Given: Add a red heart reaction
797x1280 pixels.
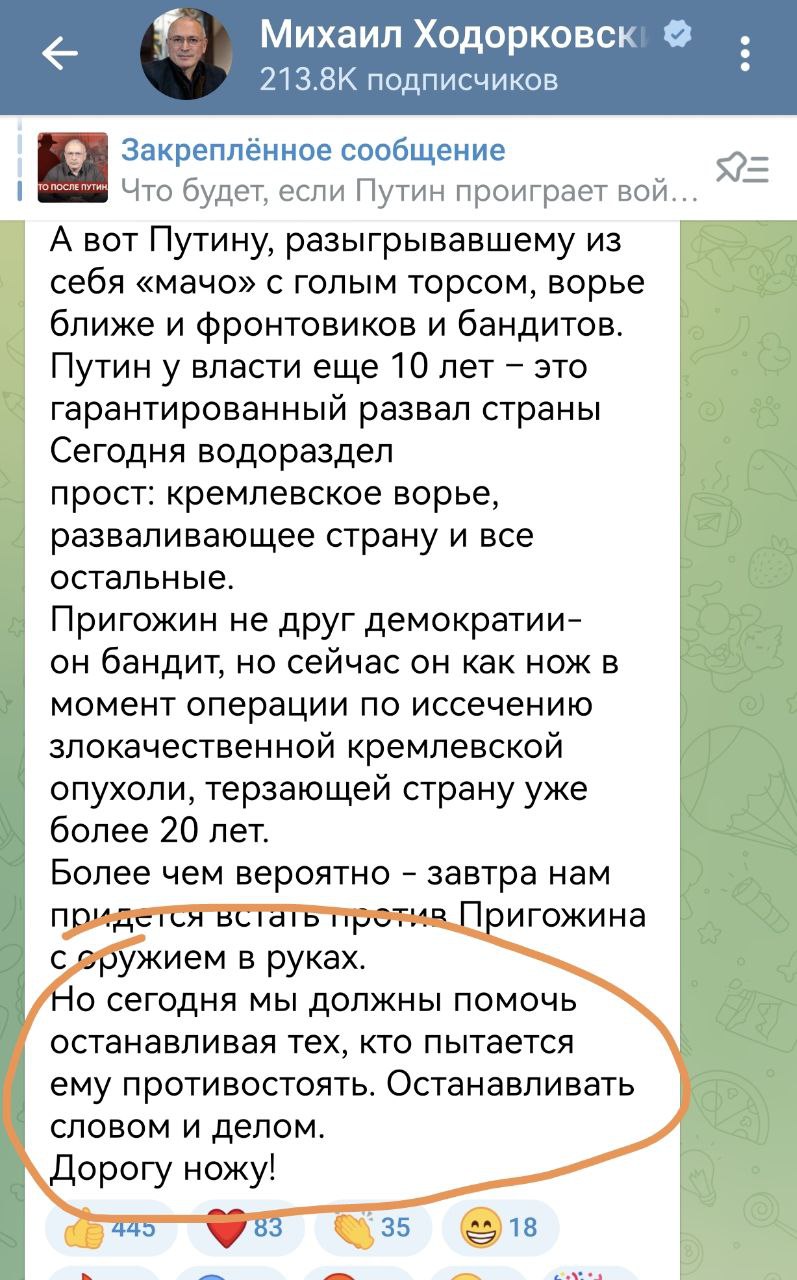Looking at the screenshot, I should (x=242, y=1227).
